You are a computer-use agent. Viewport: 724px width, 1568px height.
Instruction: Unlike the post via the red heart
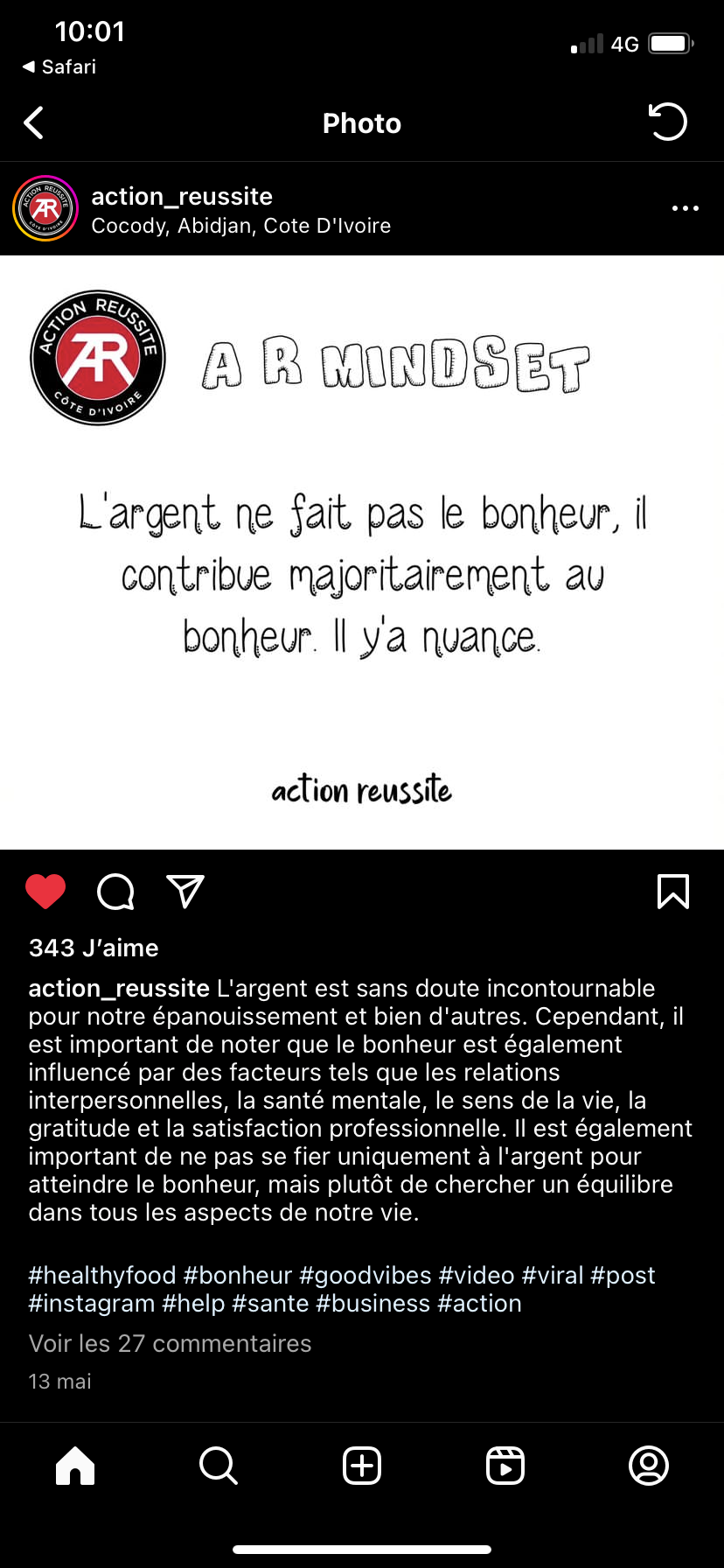point(45,892)
